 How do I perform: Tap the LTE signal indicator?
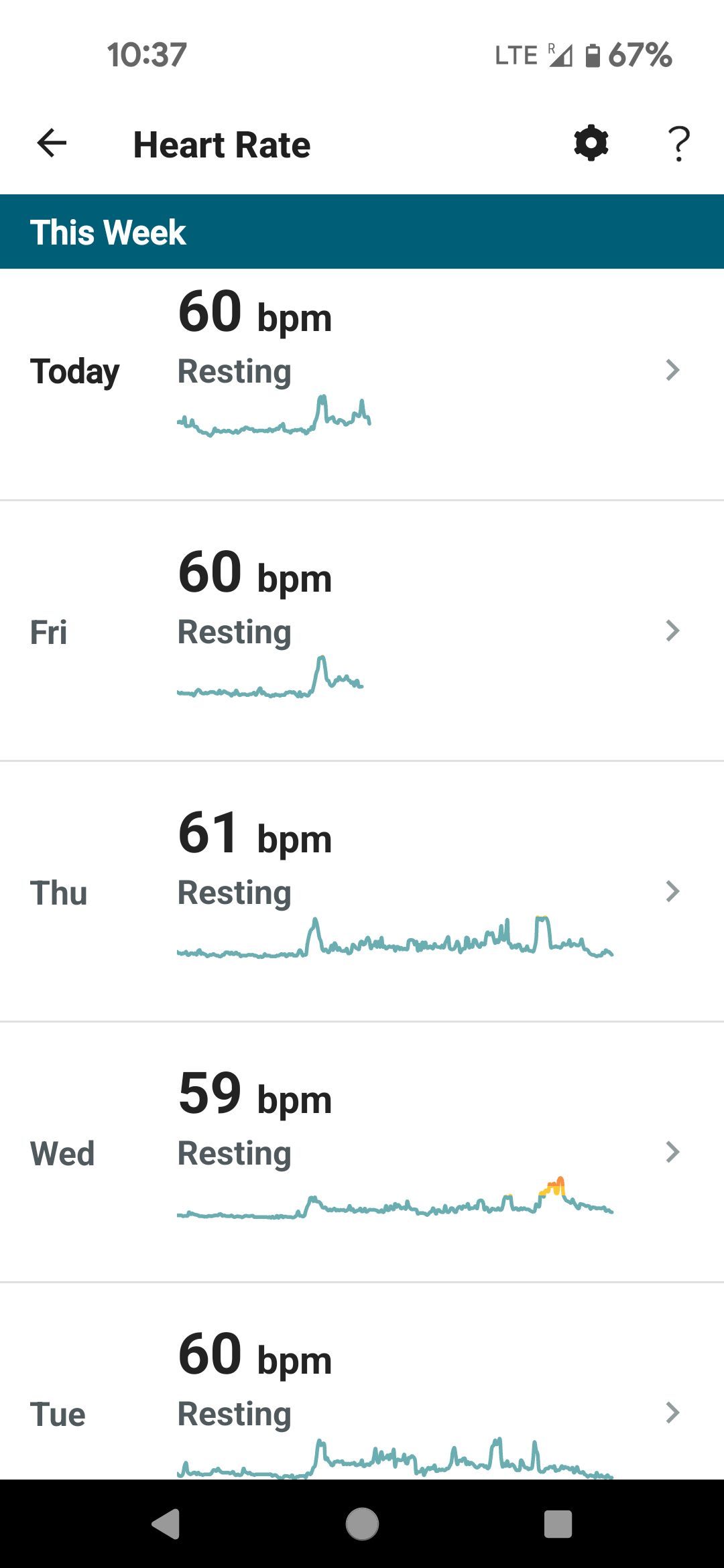pyautogui.click(x=530, y=55)
